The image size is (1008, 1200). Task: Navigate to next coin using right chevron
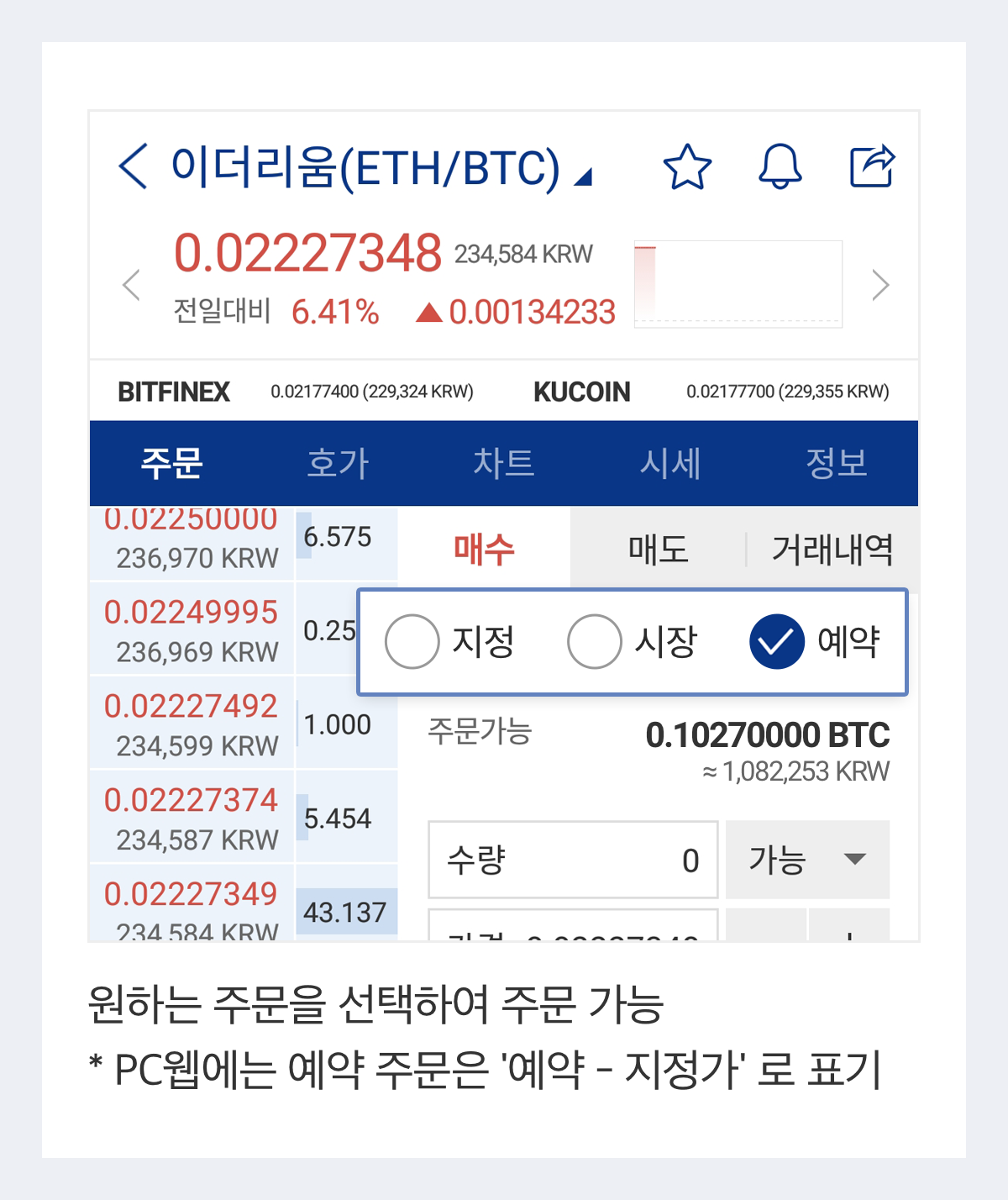(x=879, y=285)
